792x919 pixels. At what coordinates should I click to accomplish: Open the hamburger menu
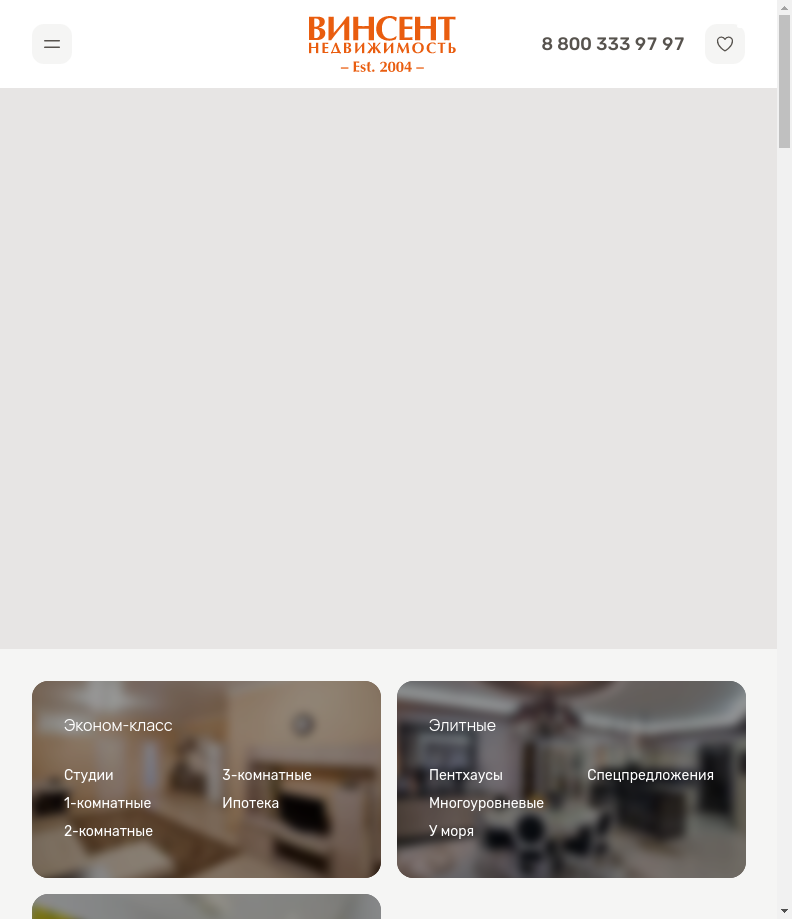52,44
